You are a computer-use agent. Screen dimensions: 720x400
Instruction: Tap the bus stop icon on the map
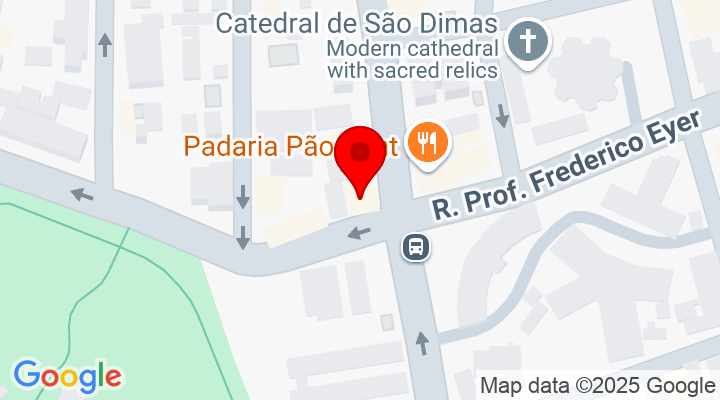416,246
